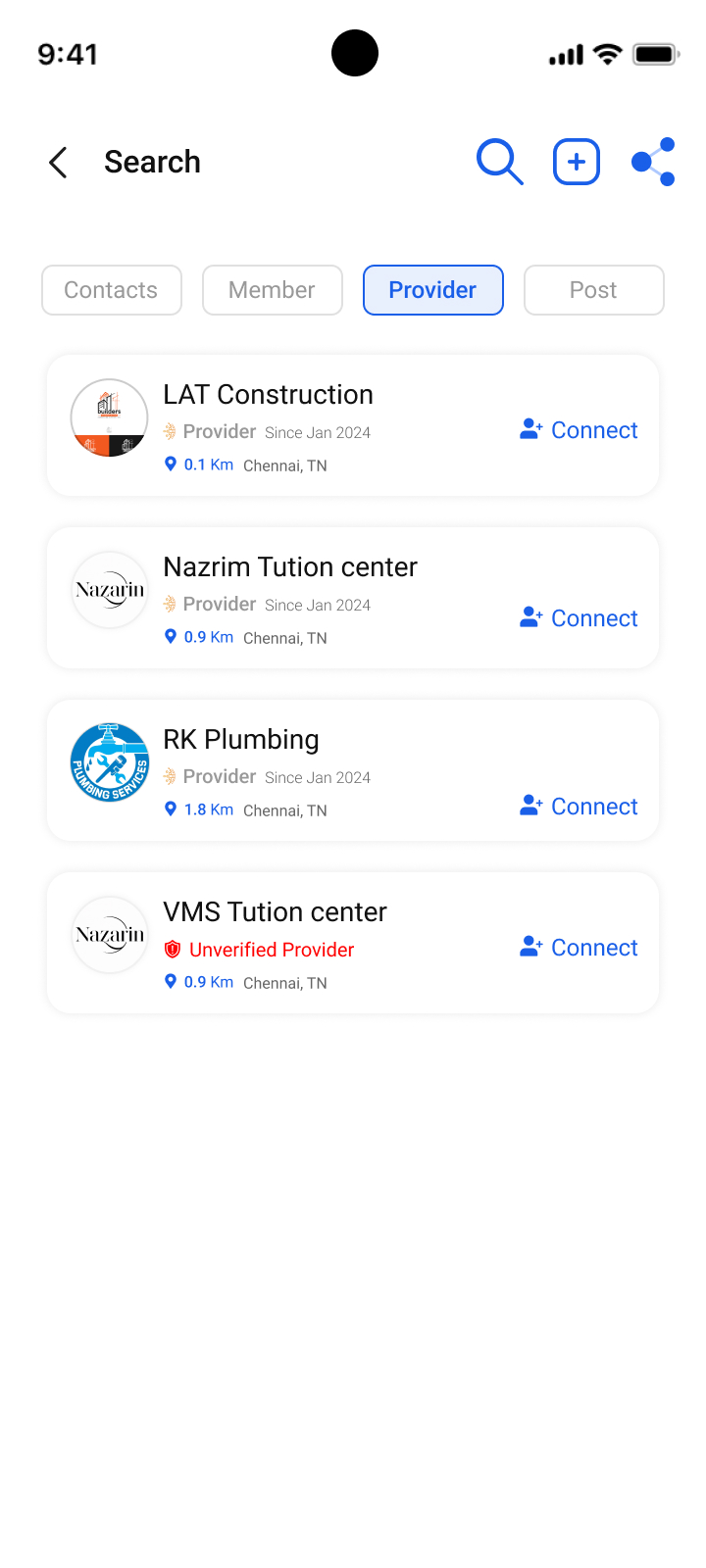Switch to the Contacts tab
This screenshot has width=706, height=1568.
[112, 290]
